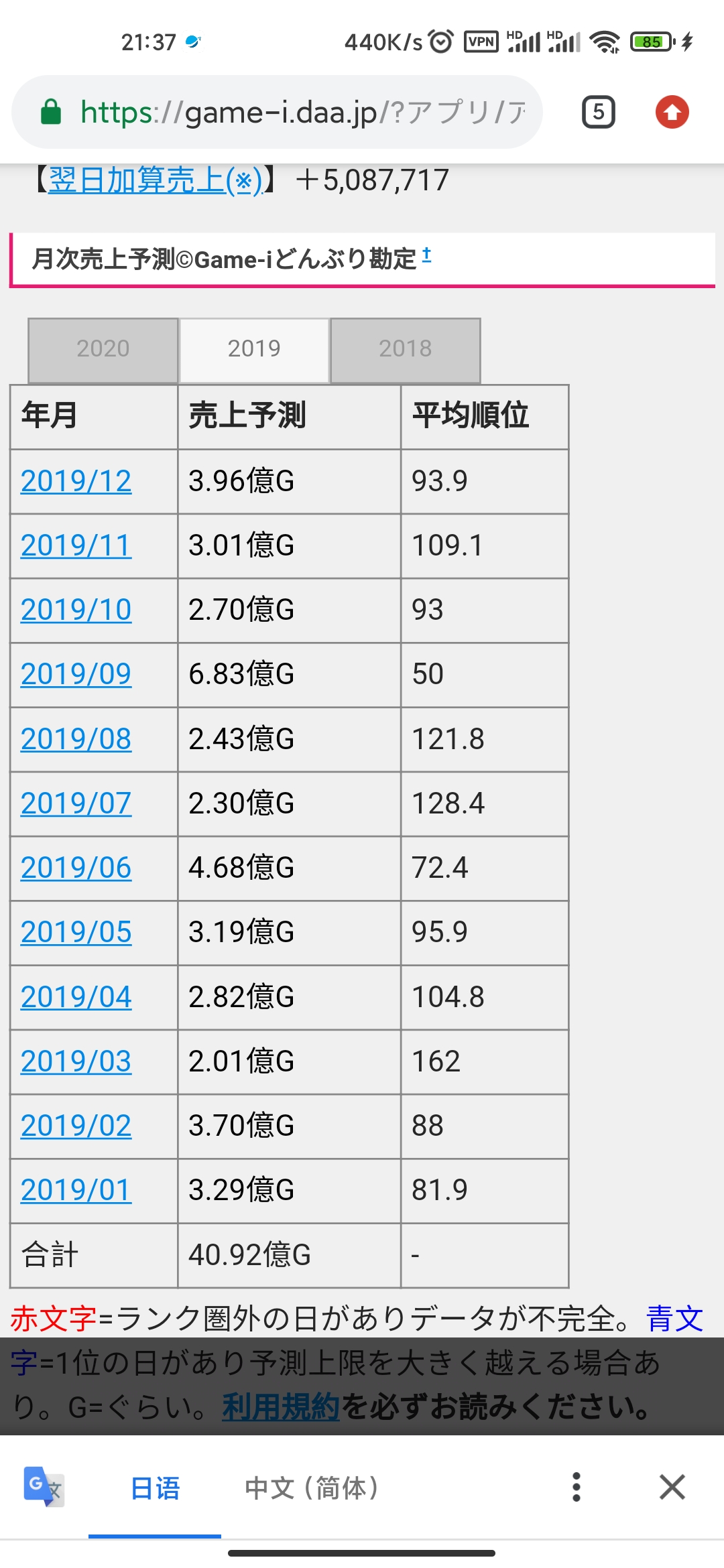Select the 2019 tab
Screen dimensions: 724x1568
point(254,350)
